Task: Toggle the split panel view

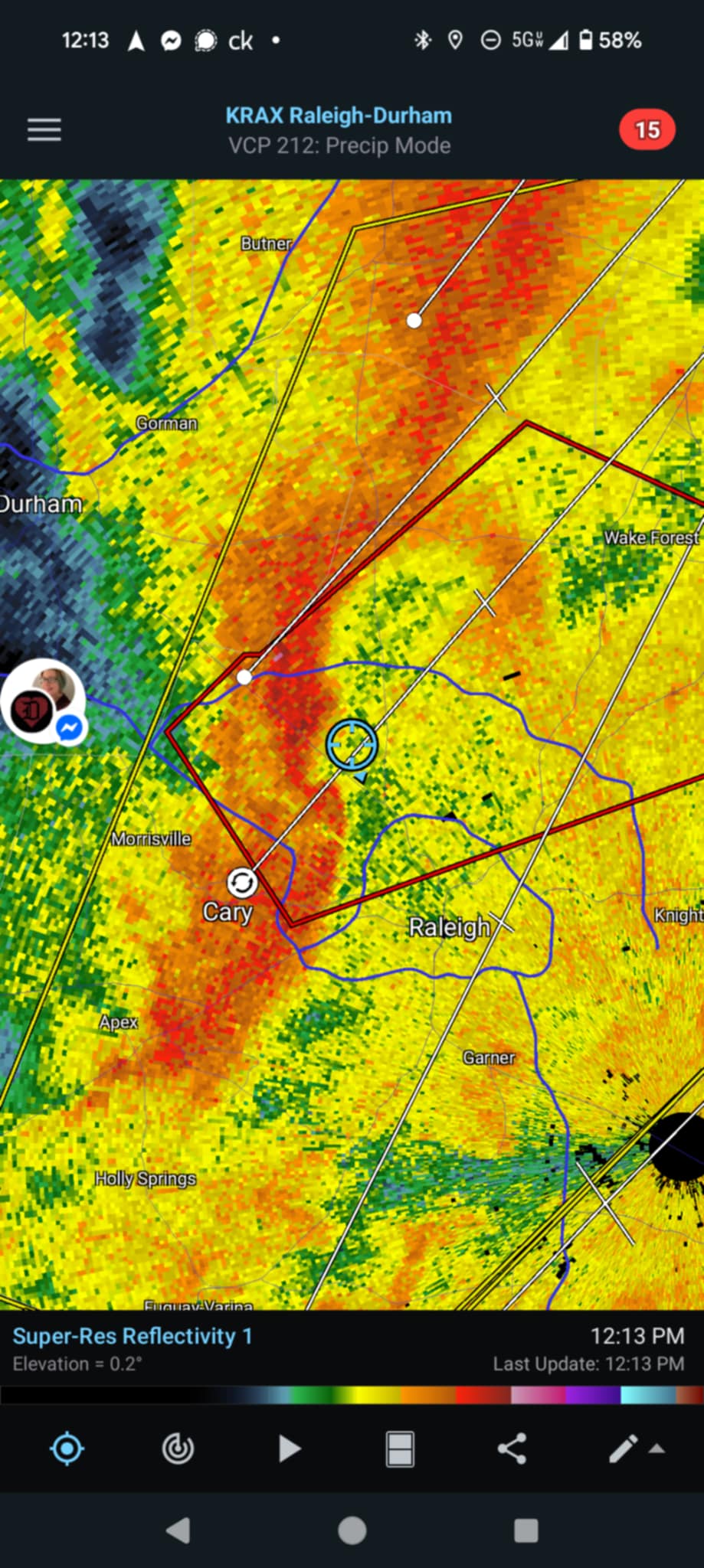Action: pyautogui.click(x=400, y=1449)
